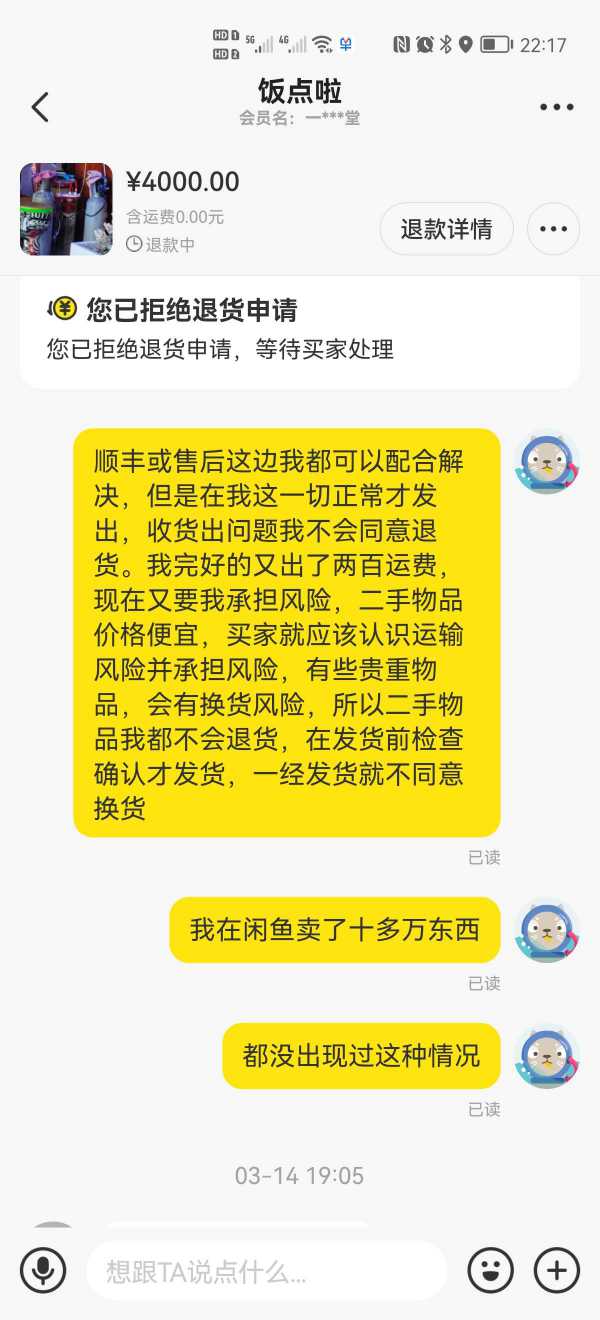Switch to voice input with microphone icon
The image size is (600, 1320).
[43, 1271]
